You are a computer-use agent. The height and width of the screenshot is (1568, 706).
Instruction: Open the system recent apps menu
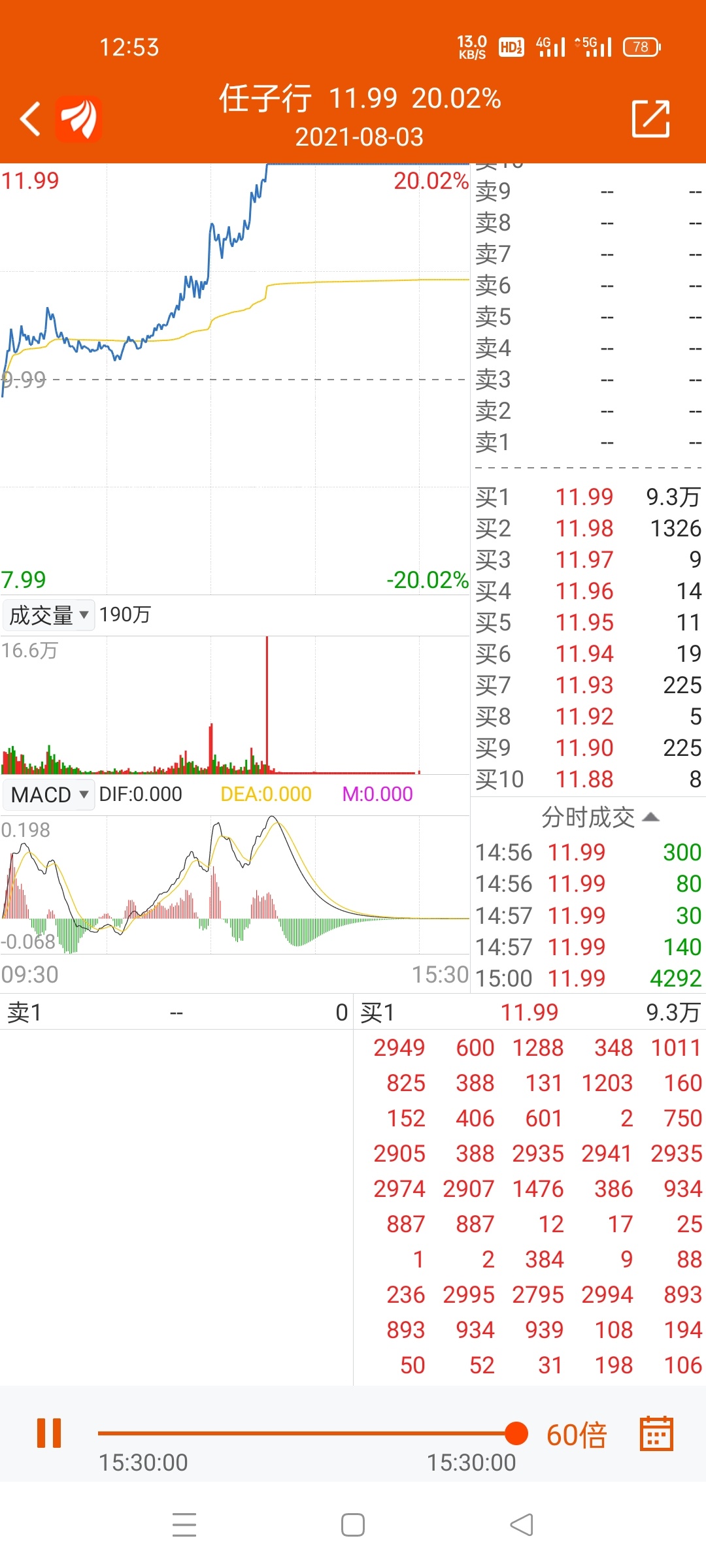coord(184,1525)
